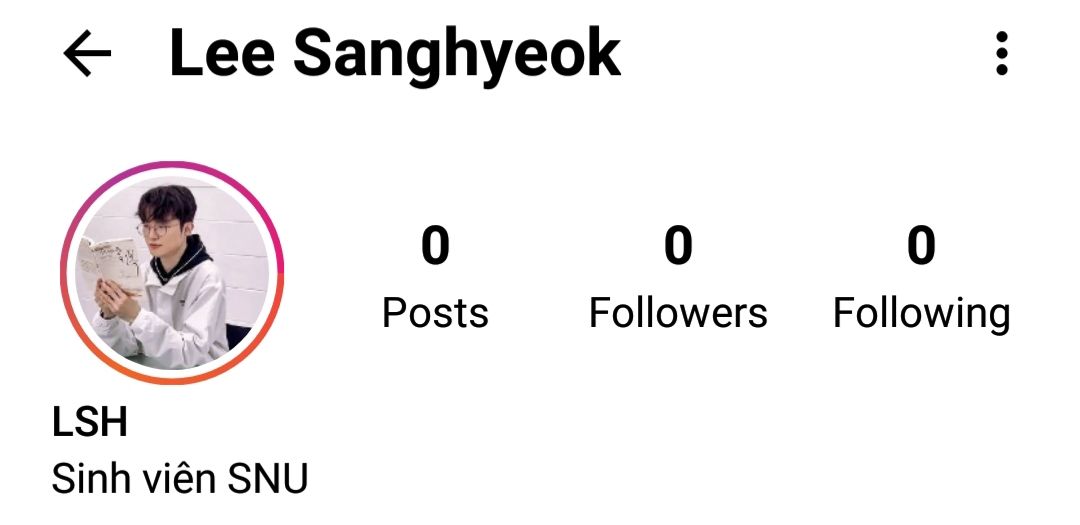The width and height of the screenshot is (1080, 525).
Task: View the profile picture story
Action: click(x=172, y=273)
